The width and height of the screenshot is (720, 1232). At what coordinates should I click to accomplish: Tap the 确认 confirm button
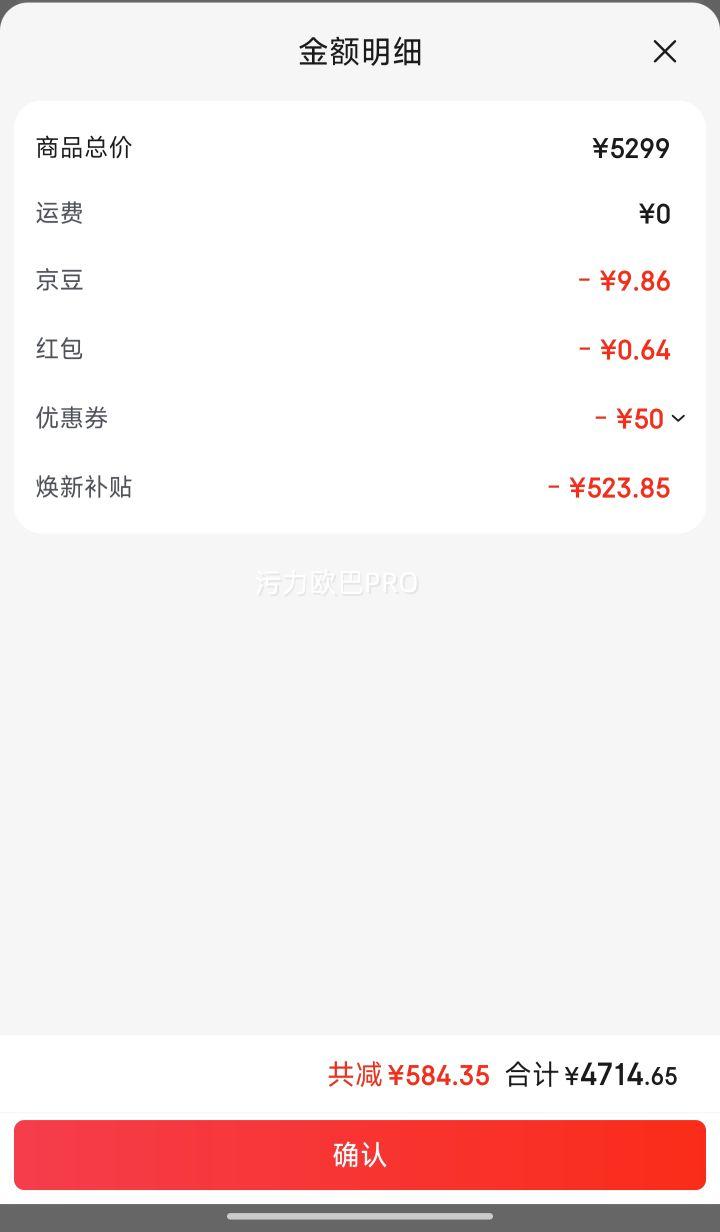click(360, 1155)
